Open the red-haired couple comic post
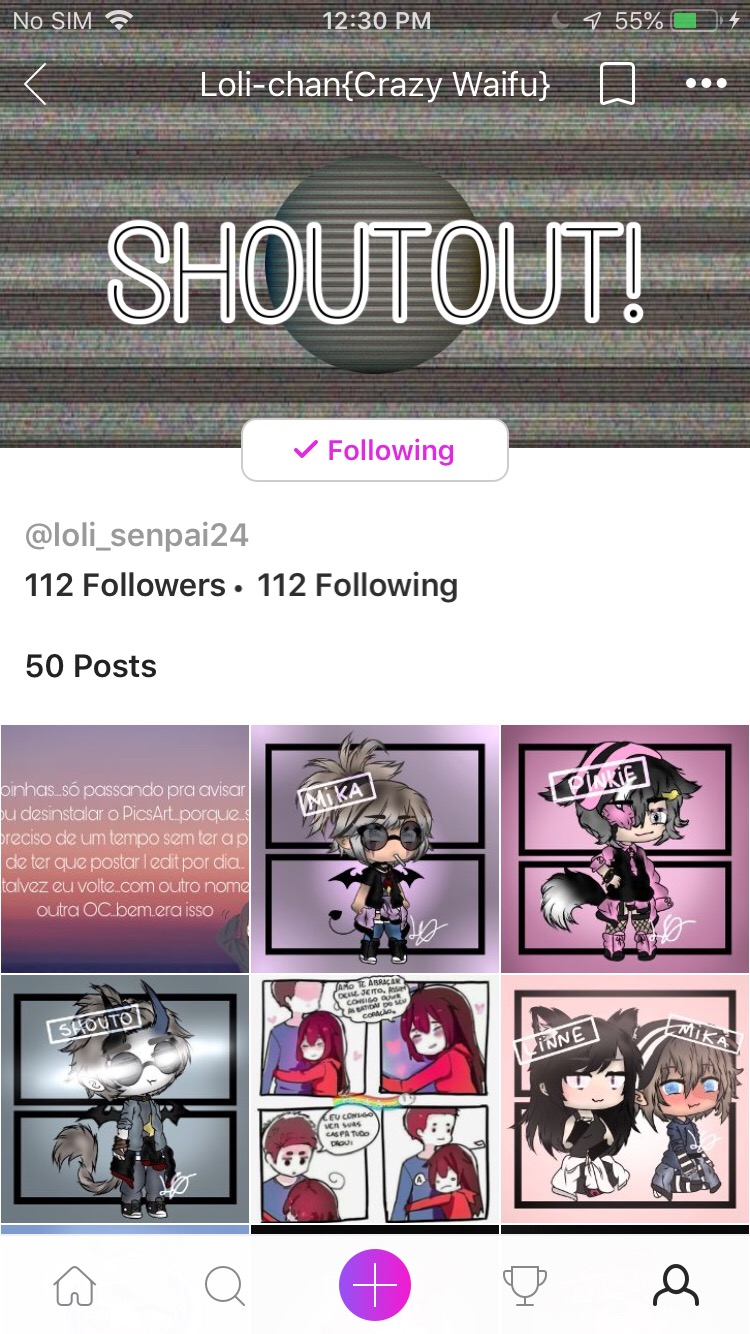 coord(375,1098)
